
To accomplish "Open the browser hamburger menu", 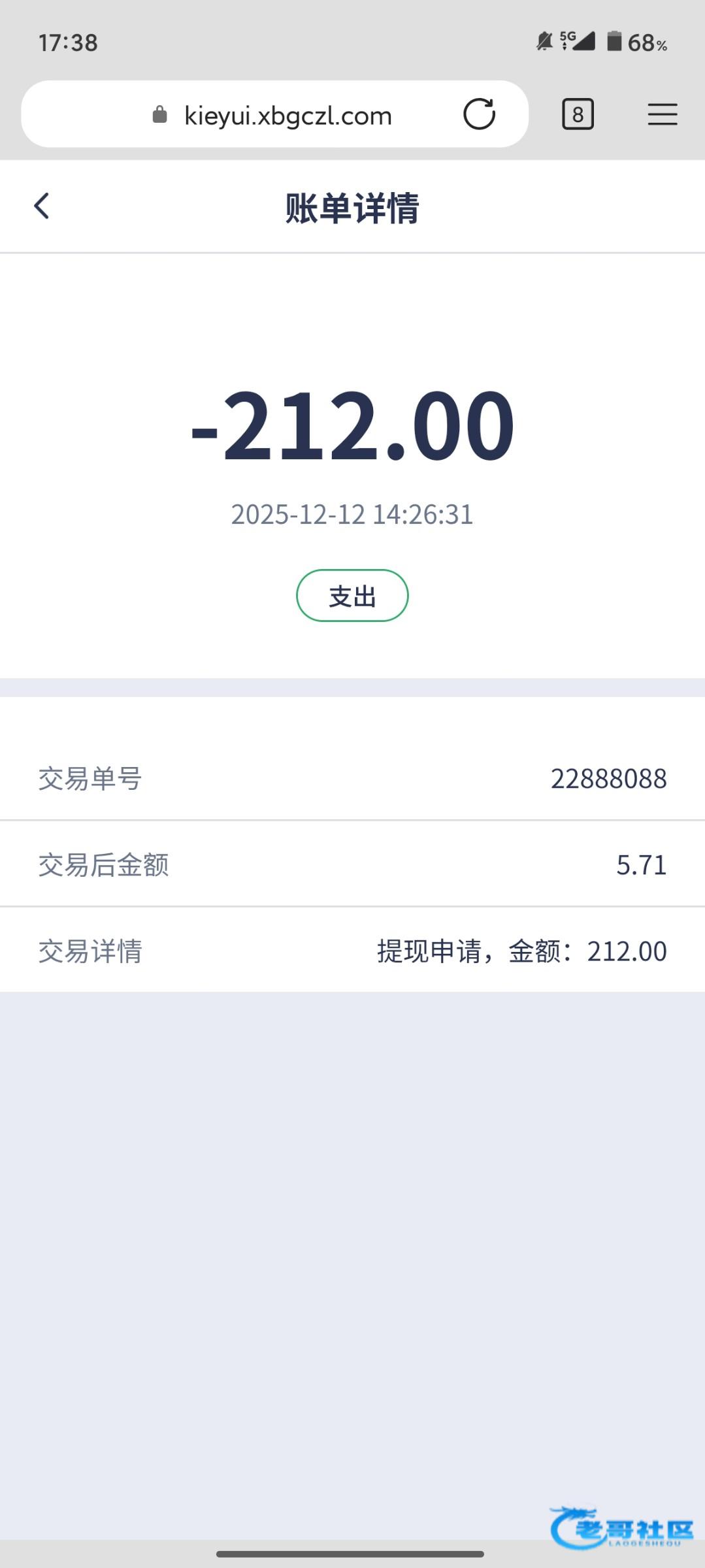I will pos(662,114).
